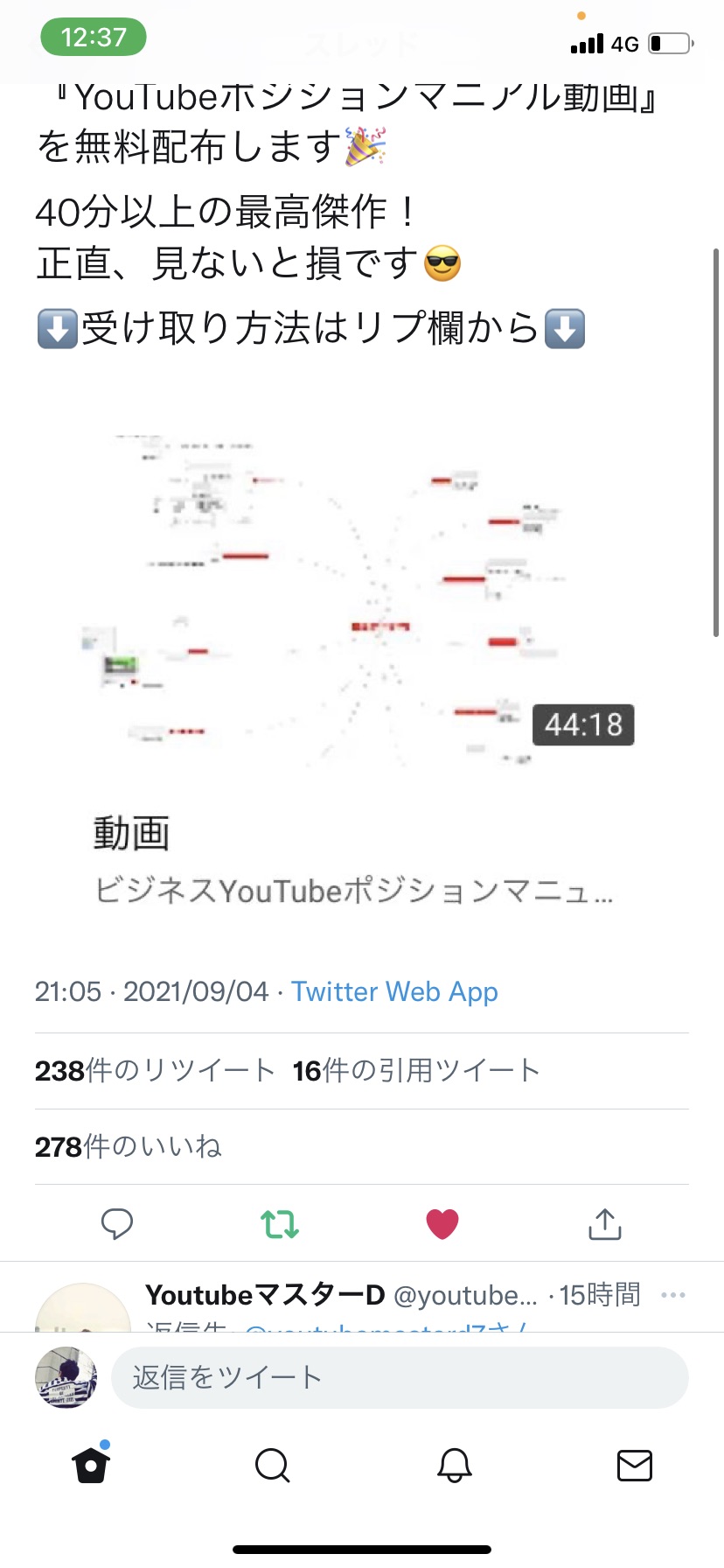Open the Twitter Web App link
Screen dimensions: 724x1568
point(394,991)
